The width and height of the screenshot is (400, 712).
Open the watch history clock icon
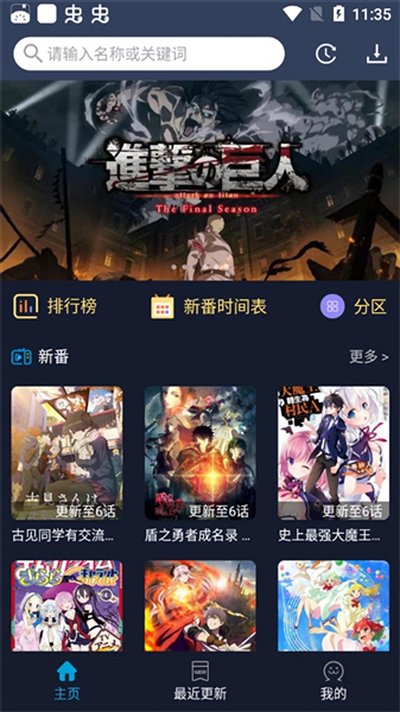tap(326, 54)
